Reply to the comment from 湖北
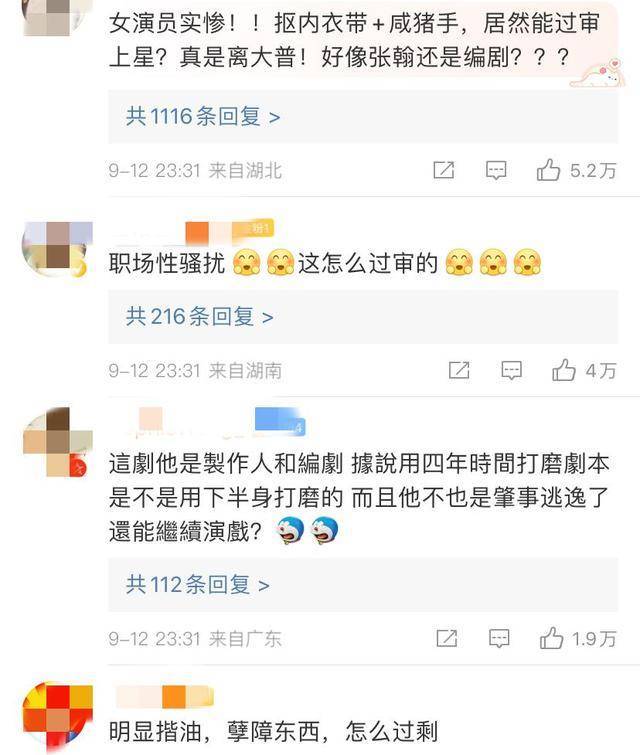640x755 pixels. point(496,171)
